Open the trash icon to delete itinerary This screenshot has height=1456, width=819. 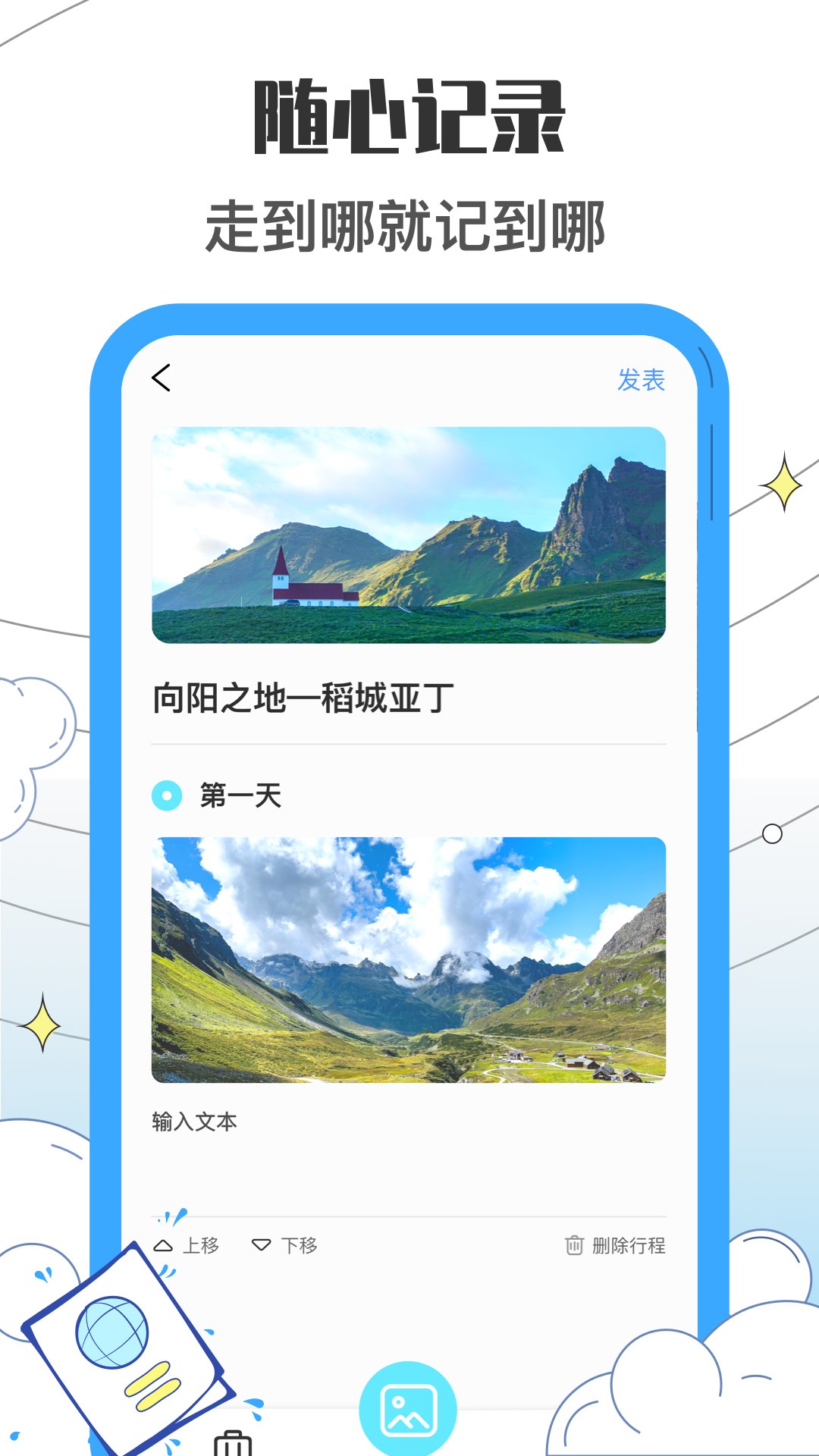(x=573, y=1244)
